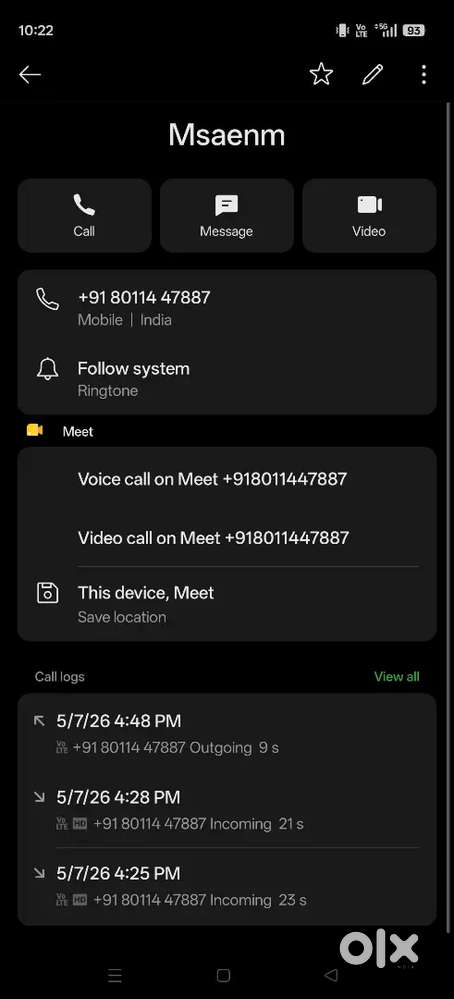454x999 pixels.
Task: Send a message via the Message button
Action: tap(227, 215)
